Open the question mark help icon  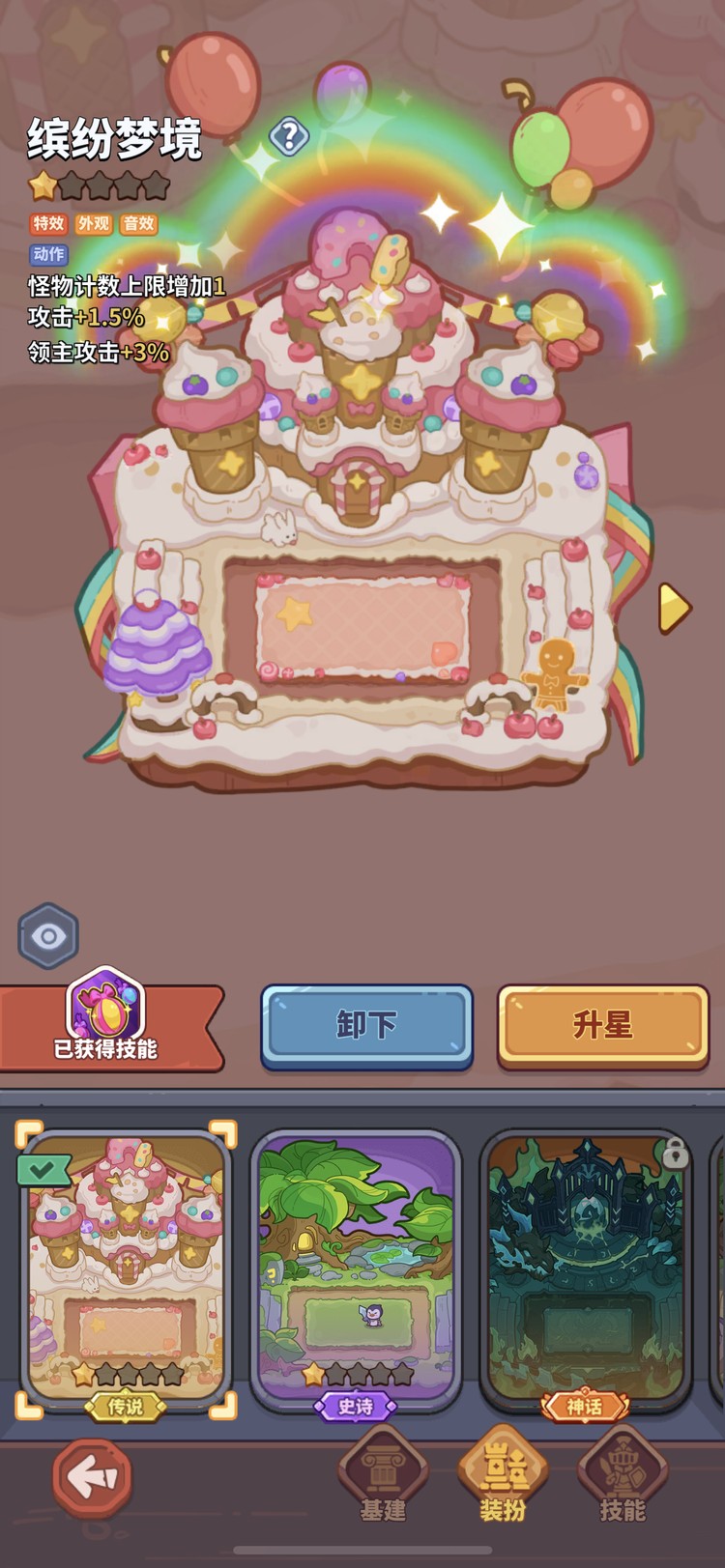288,136
